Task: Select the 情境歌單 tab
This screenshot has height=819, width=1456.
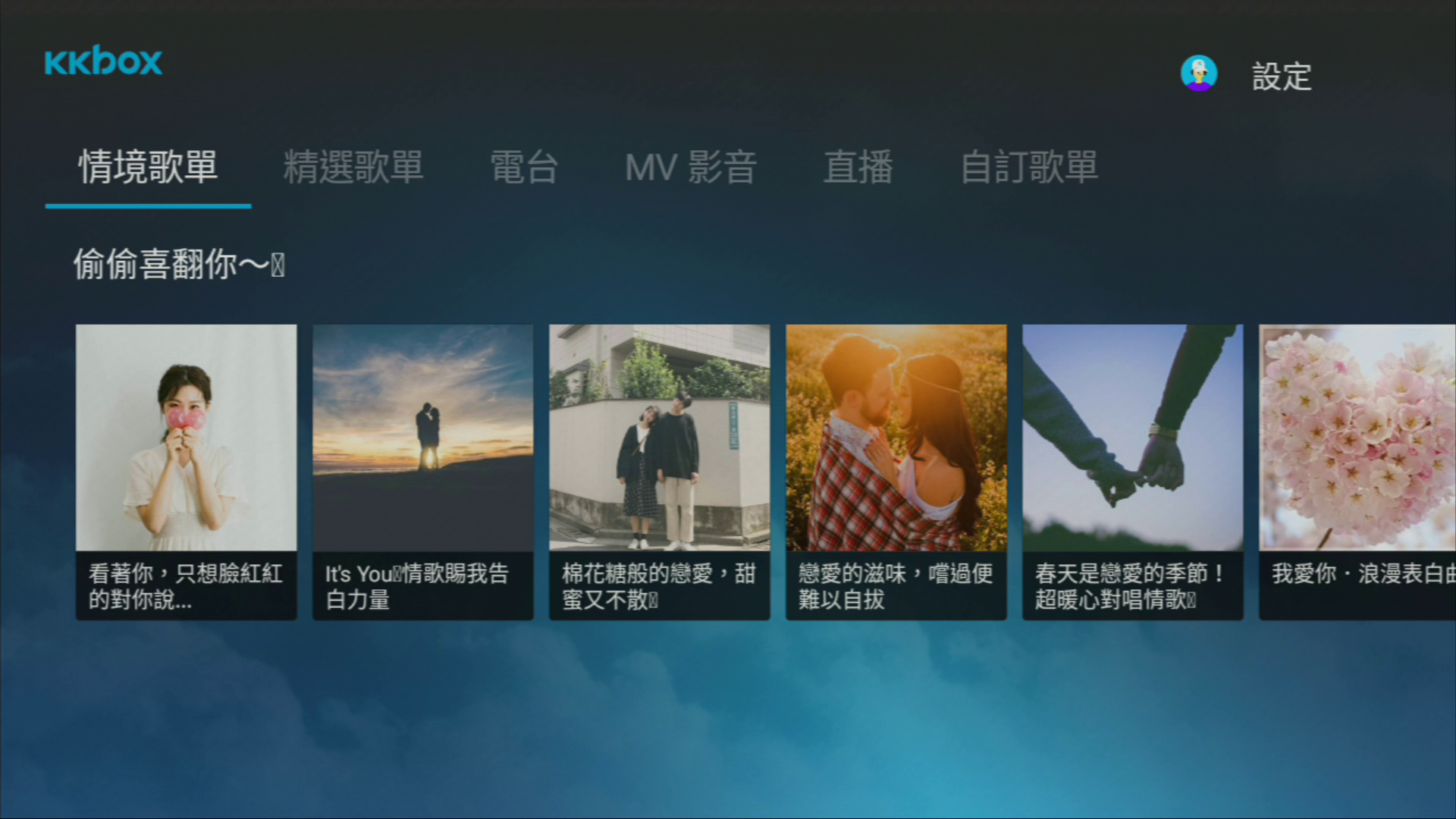Action: 148,167
